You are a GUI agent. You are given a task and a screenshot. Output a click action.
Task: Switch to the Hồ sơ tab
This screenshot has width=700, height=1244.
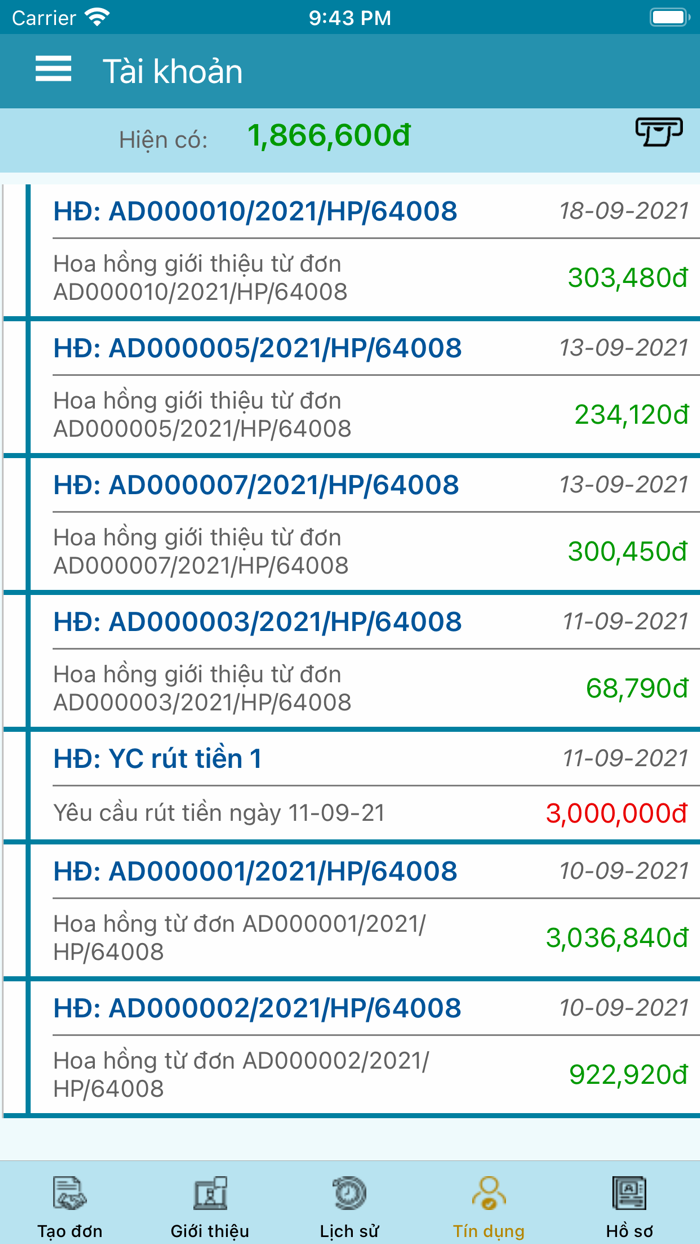coord(629,1206)
